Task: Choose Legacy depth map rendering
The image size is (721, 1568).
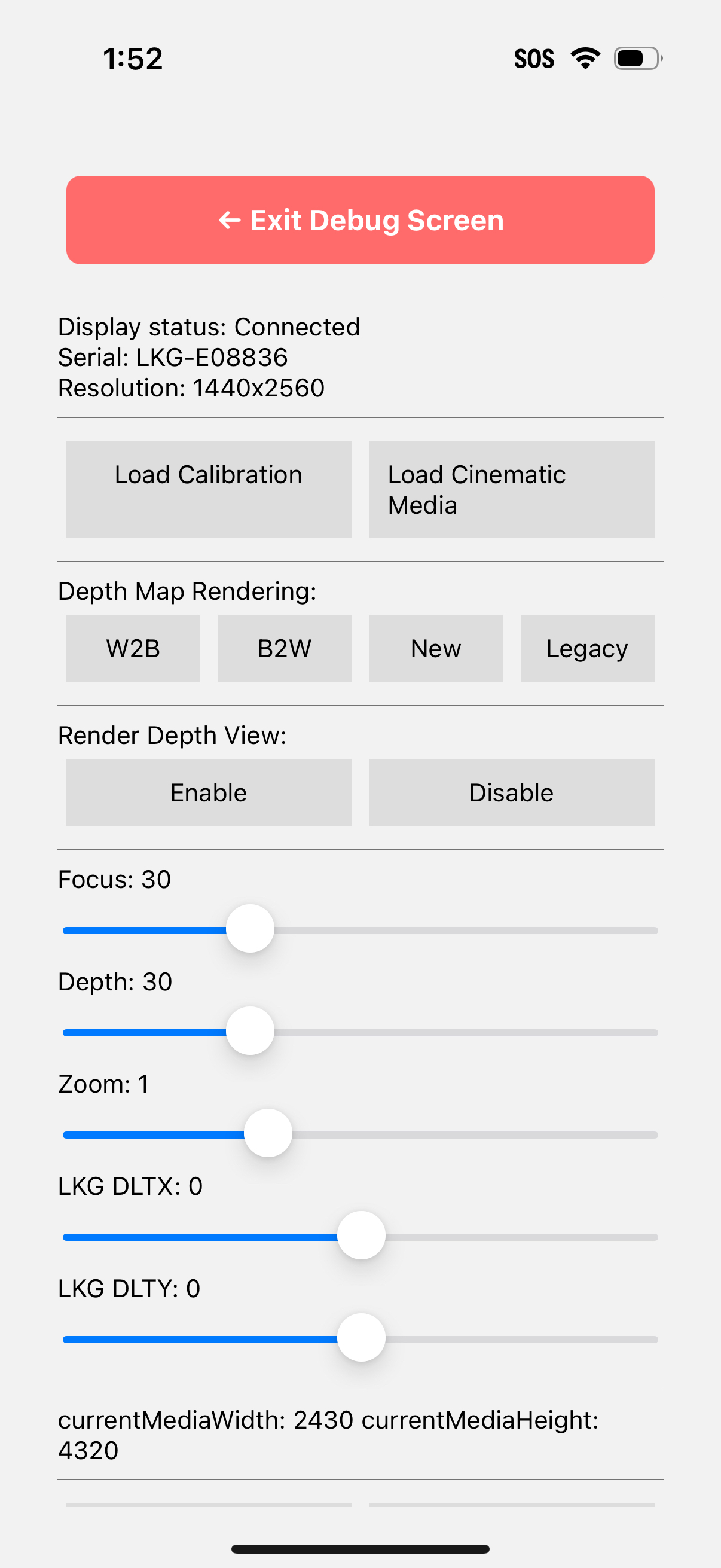Action: pos(587,648)
